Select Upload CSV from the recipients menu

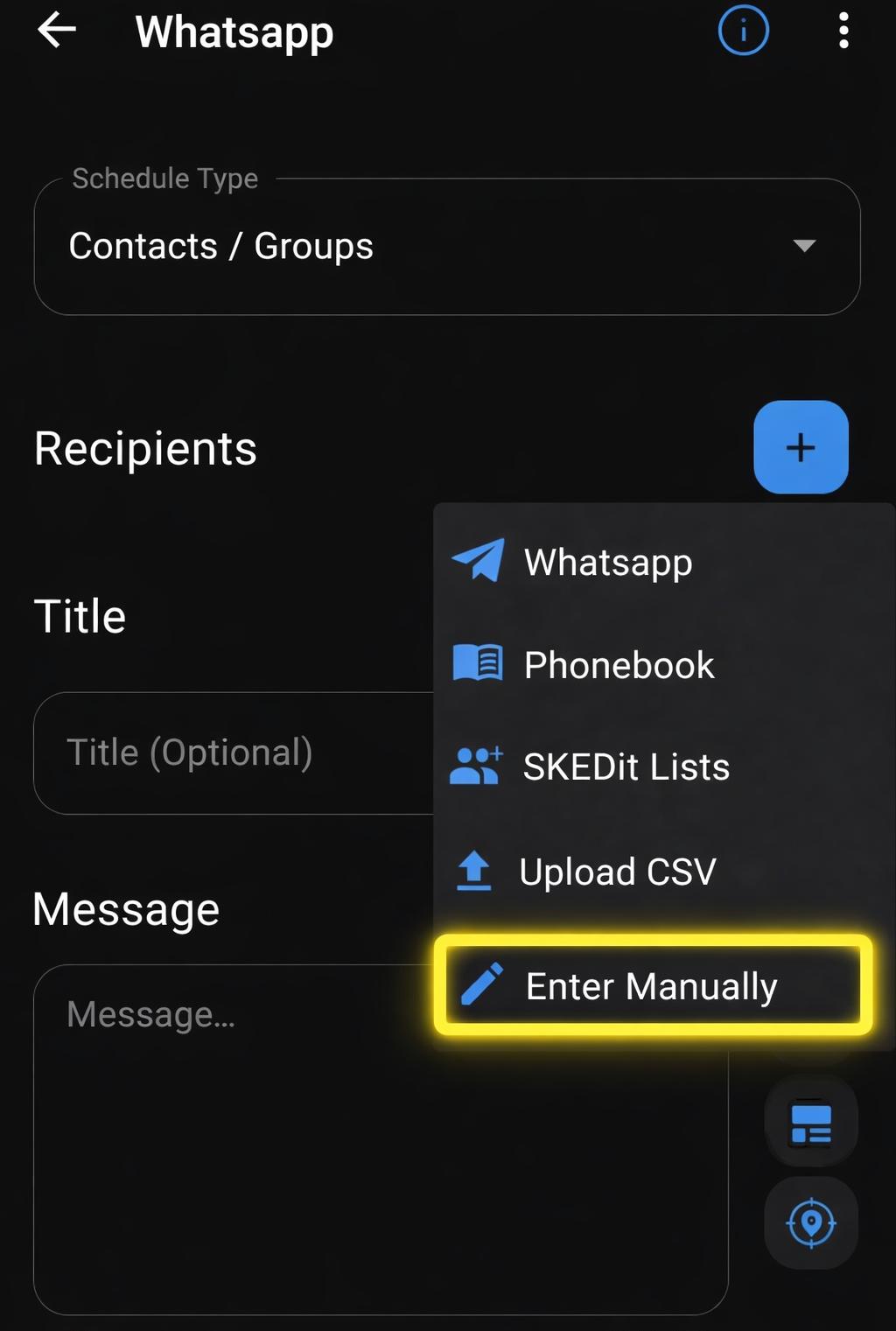pos(619,871)
